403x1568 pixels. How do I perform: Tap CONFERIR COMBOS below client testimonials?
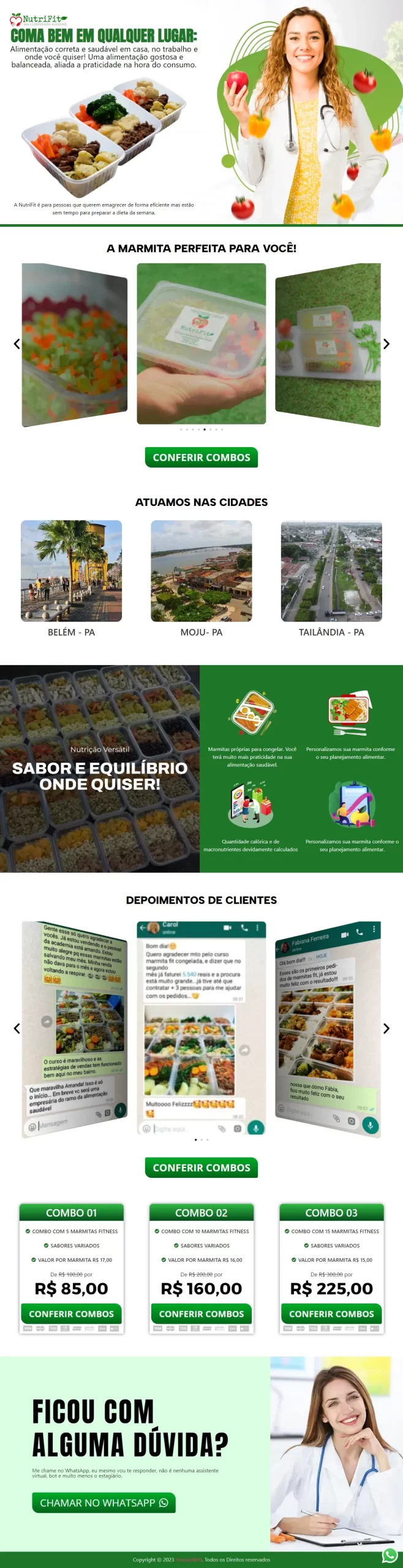tap(201, 1167)
